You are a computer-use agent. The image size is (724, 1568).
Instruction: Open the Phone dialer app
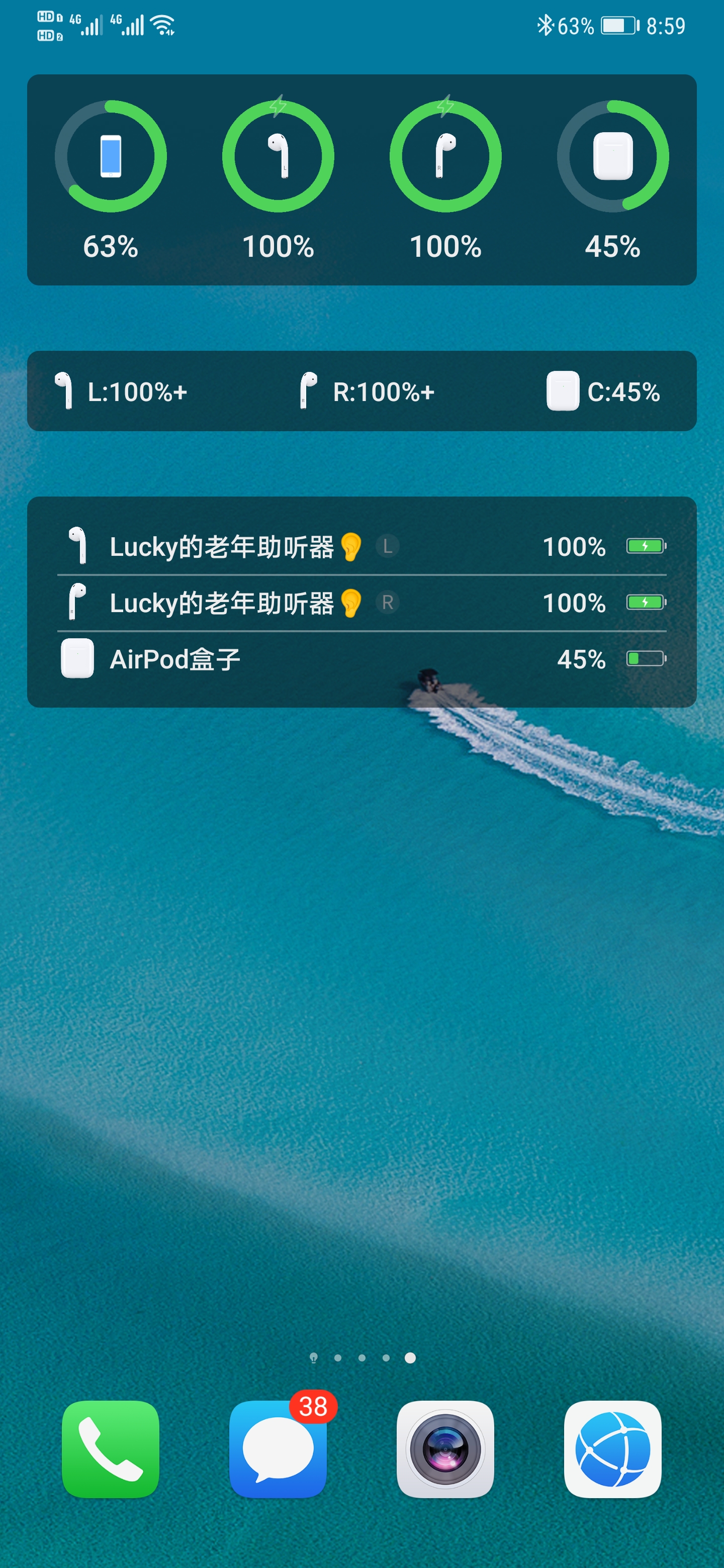111,1449
